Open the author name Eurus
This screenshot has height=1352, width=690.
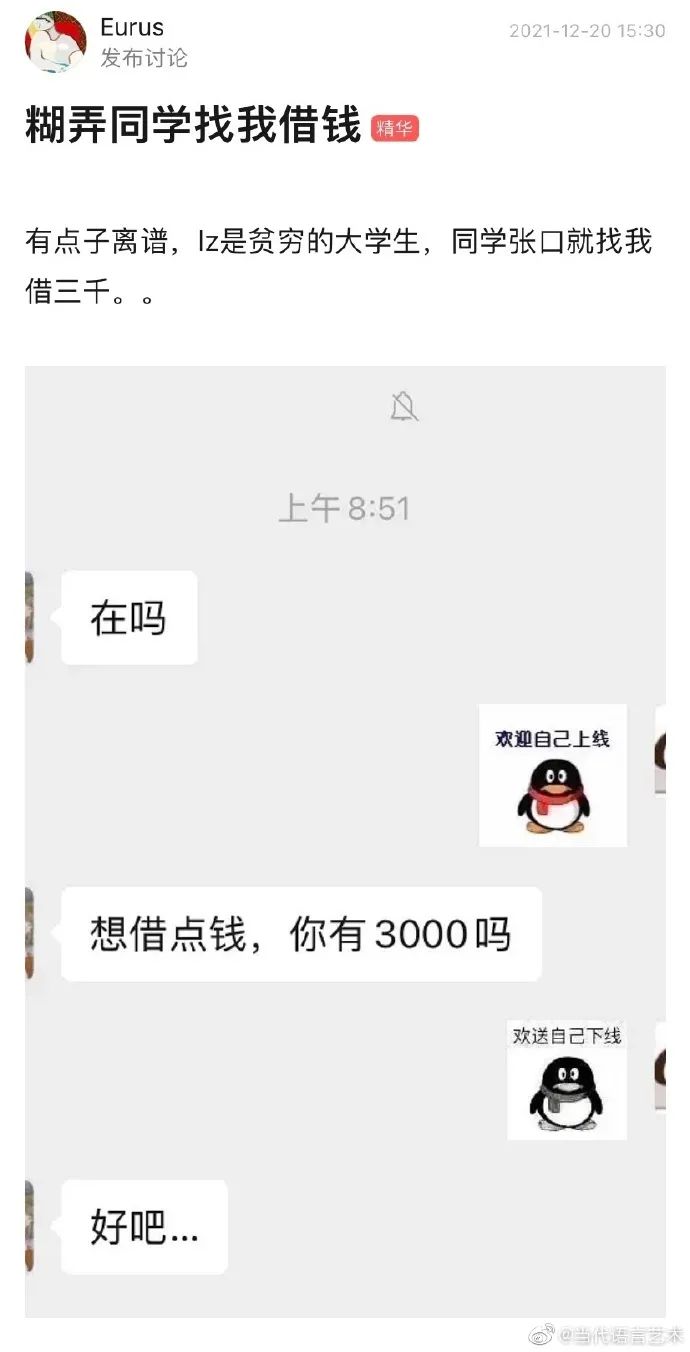click(132, 28)
